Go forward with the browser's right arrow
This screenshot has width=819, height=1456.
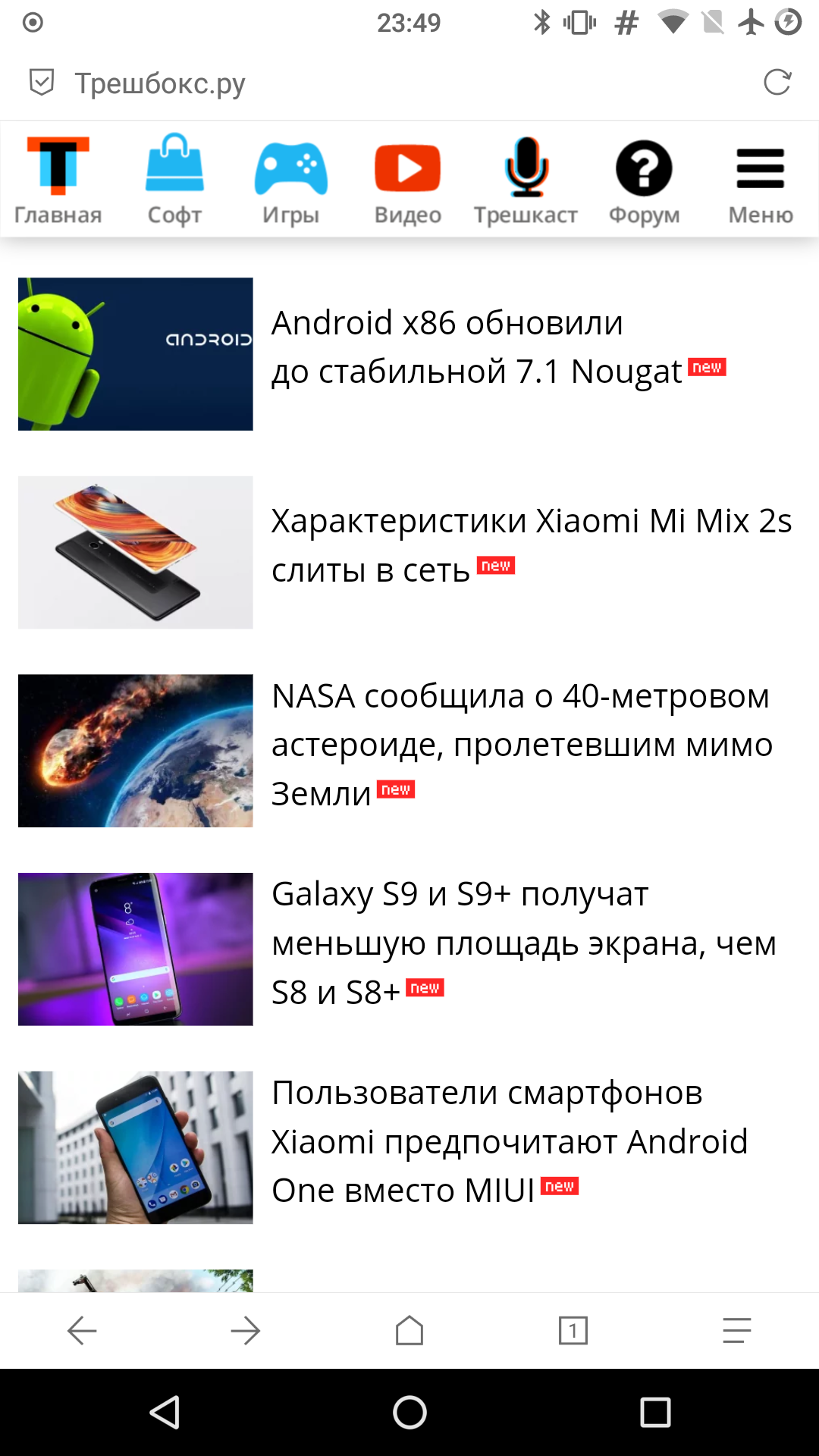click(x=246, y=1331)
